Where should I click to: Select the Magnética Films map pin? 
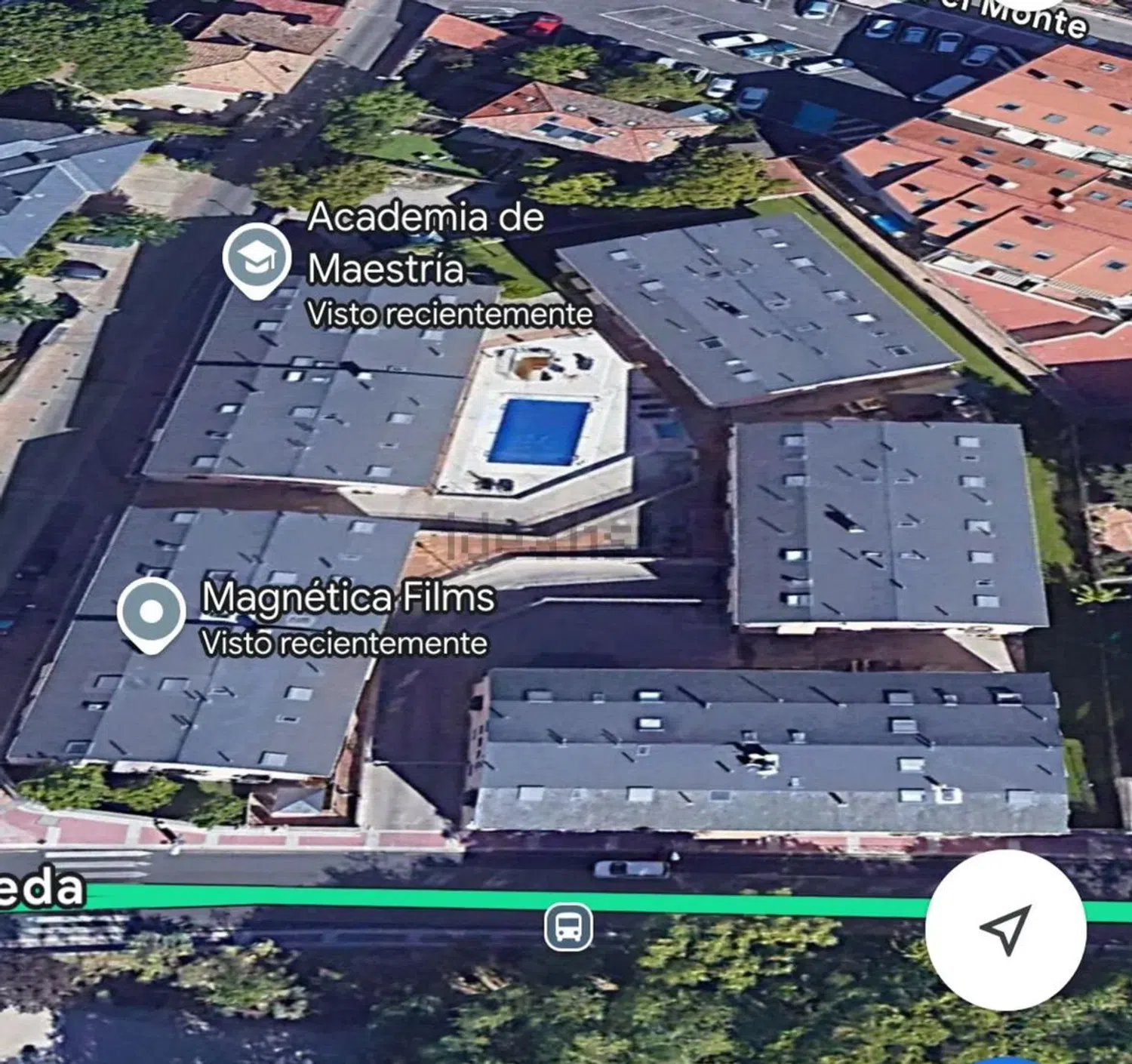tap(151, 612)
